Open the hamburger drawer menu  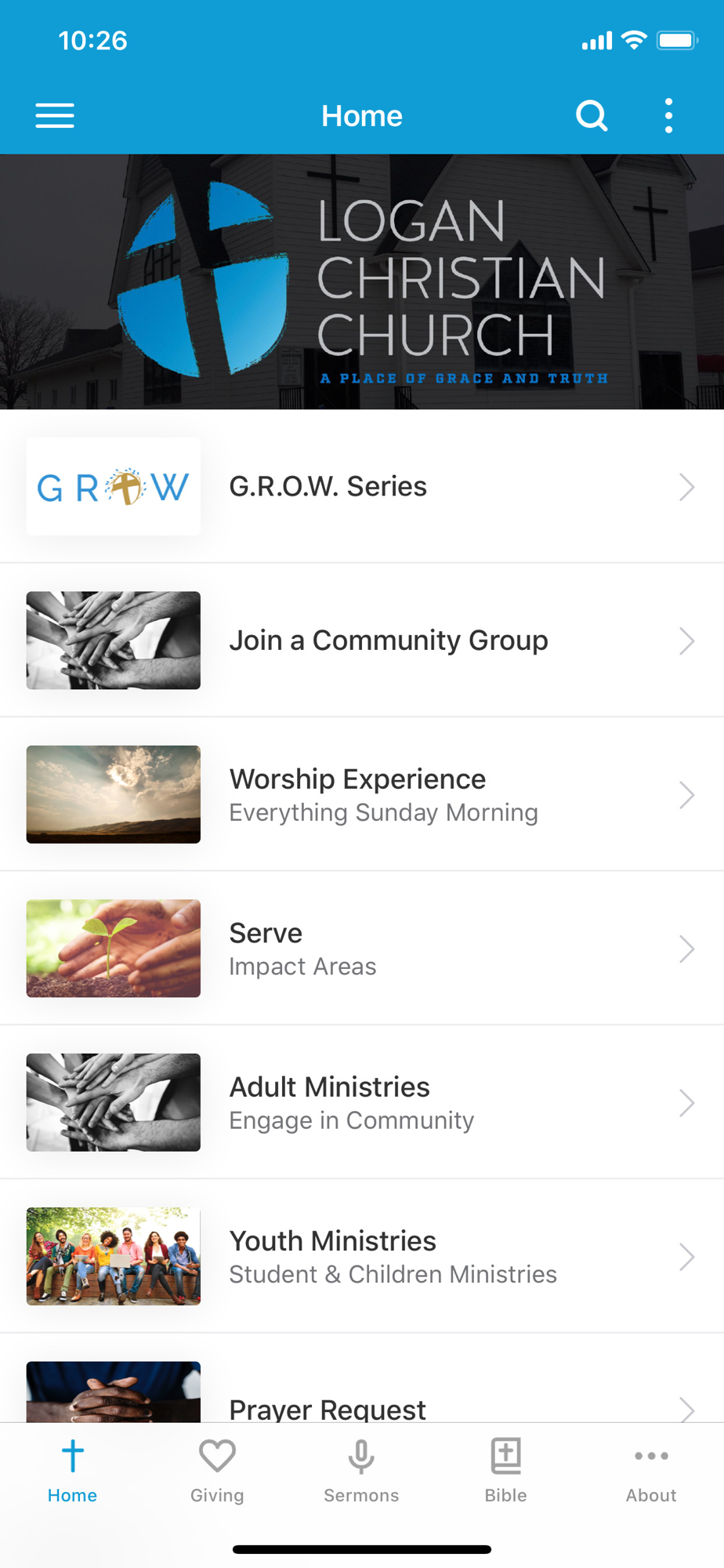point(55,116)
